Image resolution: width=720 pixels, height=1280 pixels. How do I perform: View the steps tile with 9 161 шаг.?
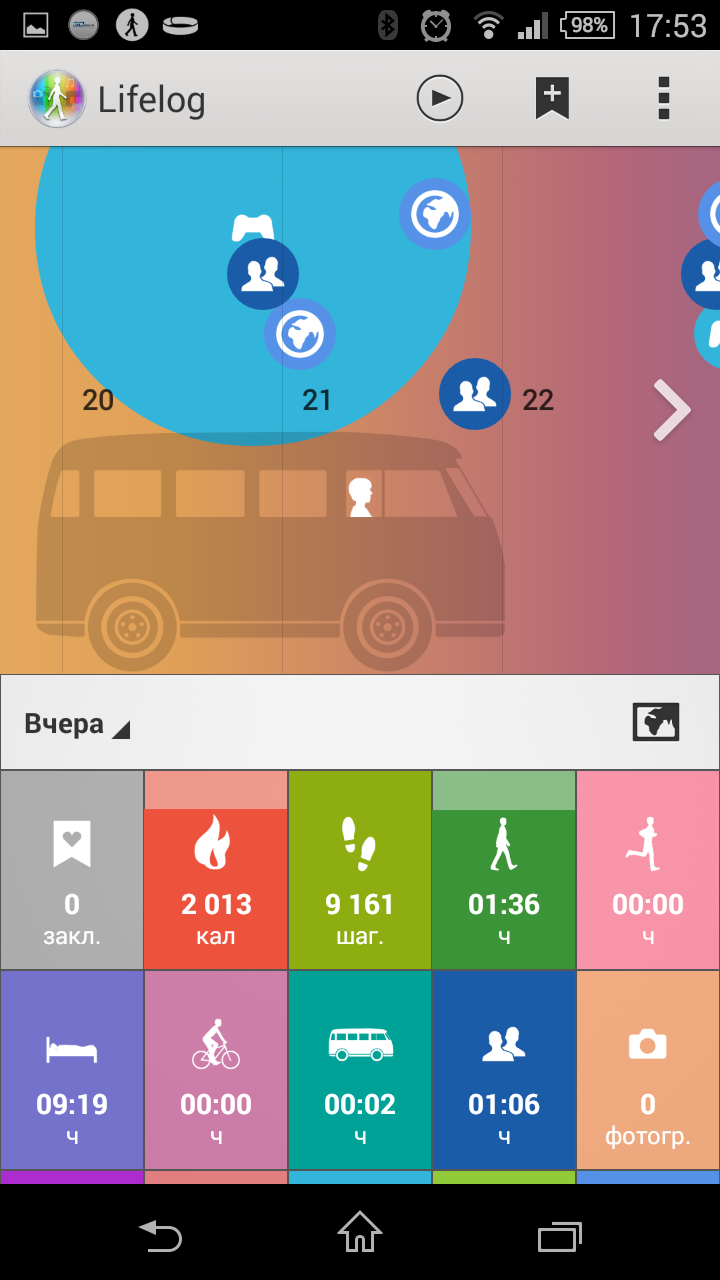coord(360,870)
